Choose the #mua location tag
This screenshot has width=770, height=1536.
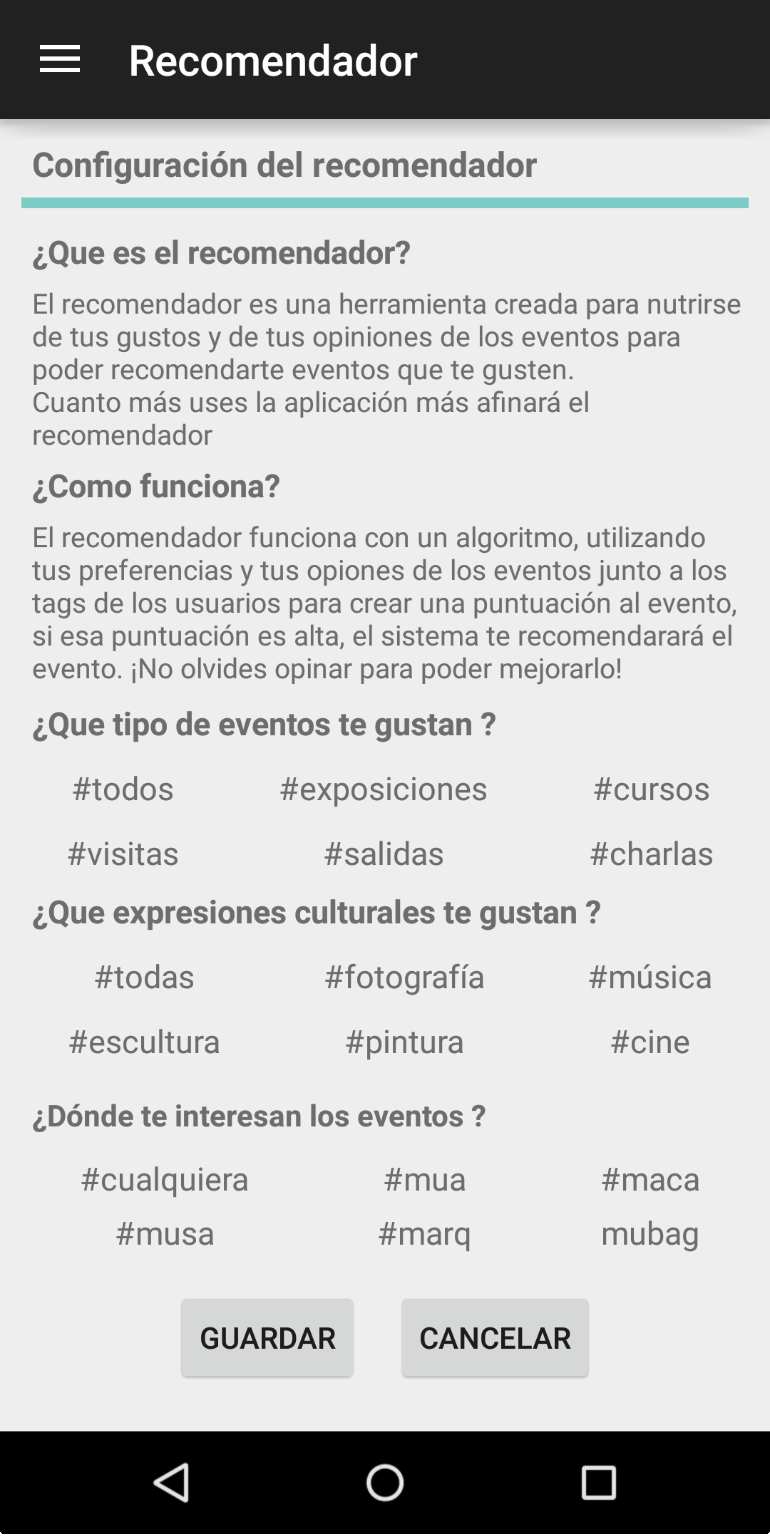pos(424,1180)
